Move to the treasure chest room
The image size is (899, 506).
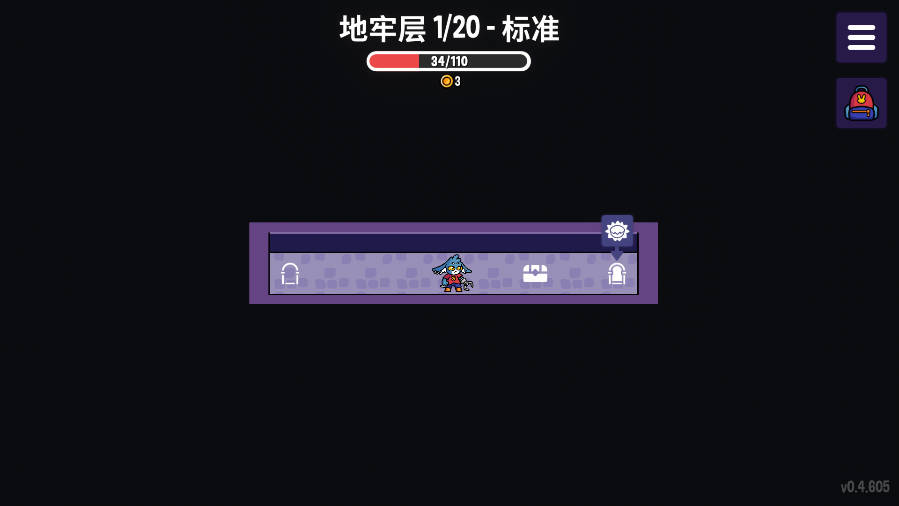(535, 273)
